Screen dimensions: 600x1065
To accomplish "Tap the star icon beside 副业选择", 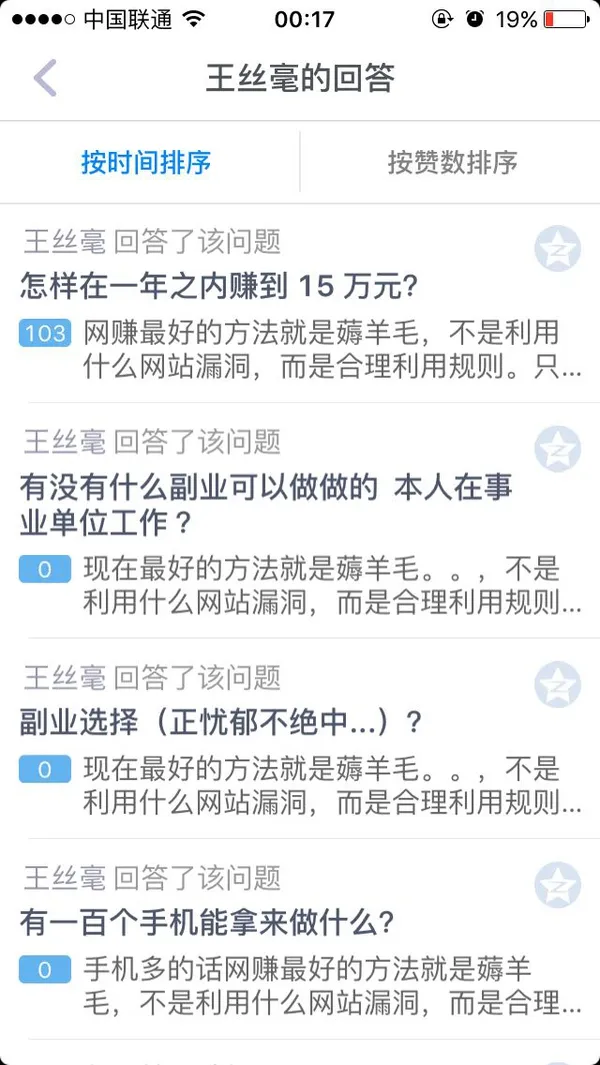I will [557, 685].
